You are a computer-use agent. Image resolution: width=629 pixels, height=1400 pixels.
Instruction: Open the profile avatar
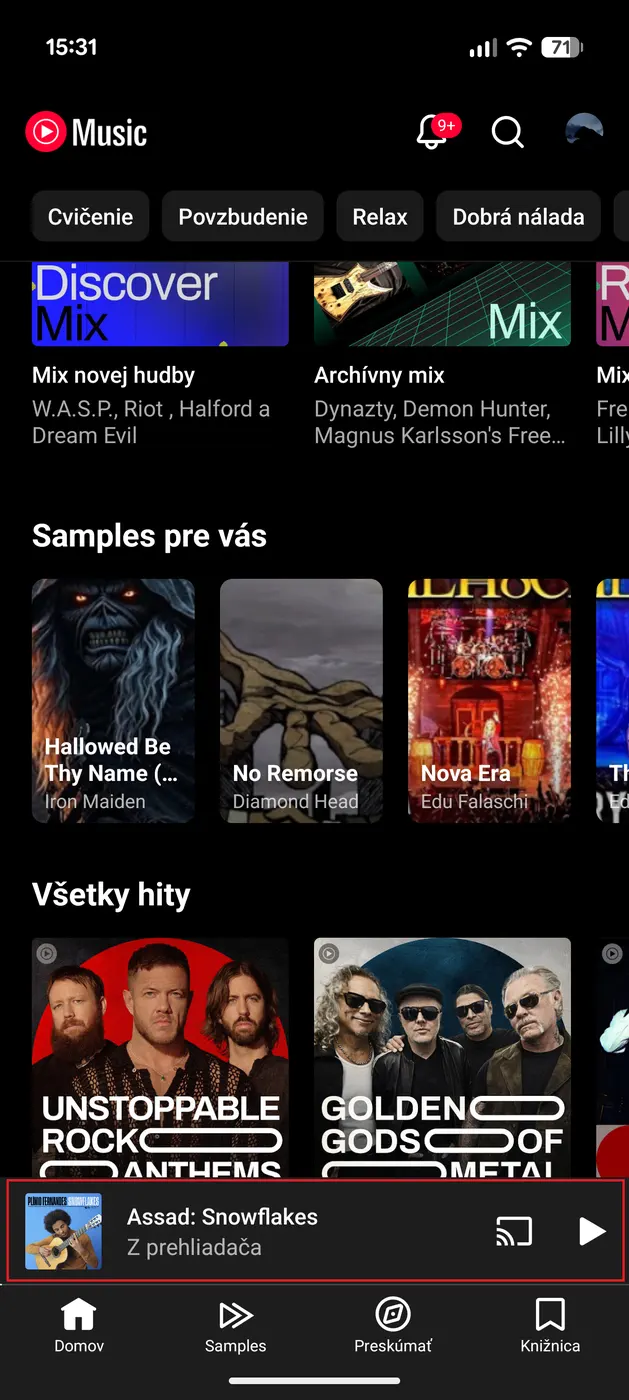584,132
